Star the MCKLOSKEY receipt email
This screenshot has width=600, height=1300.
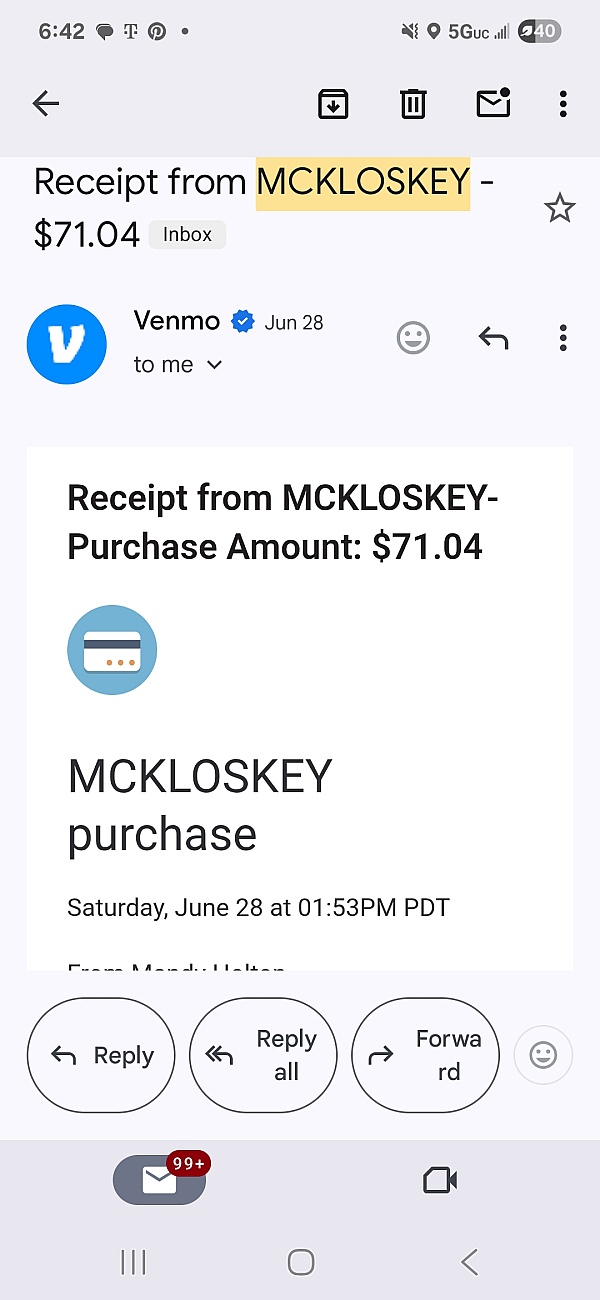pos(559,208)
